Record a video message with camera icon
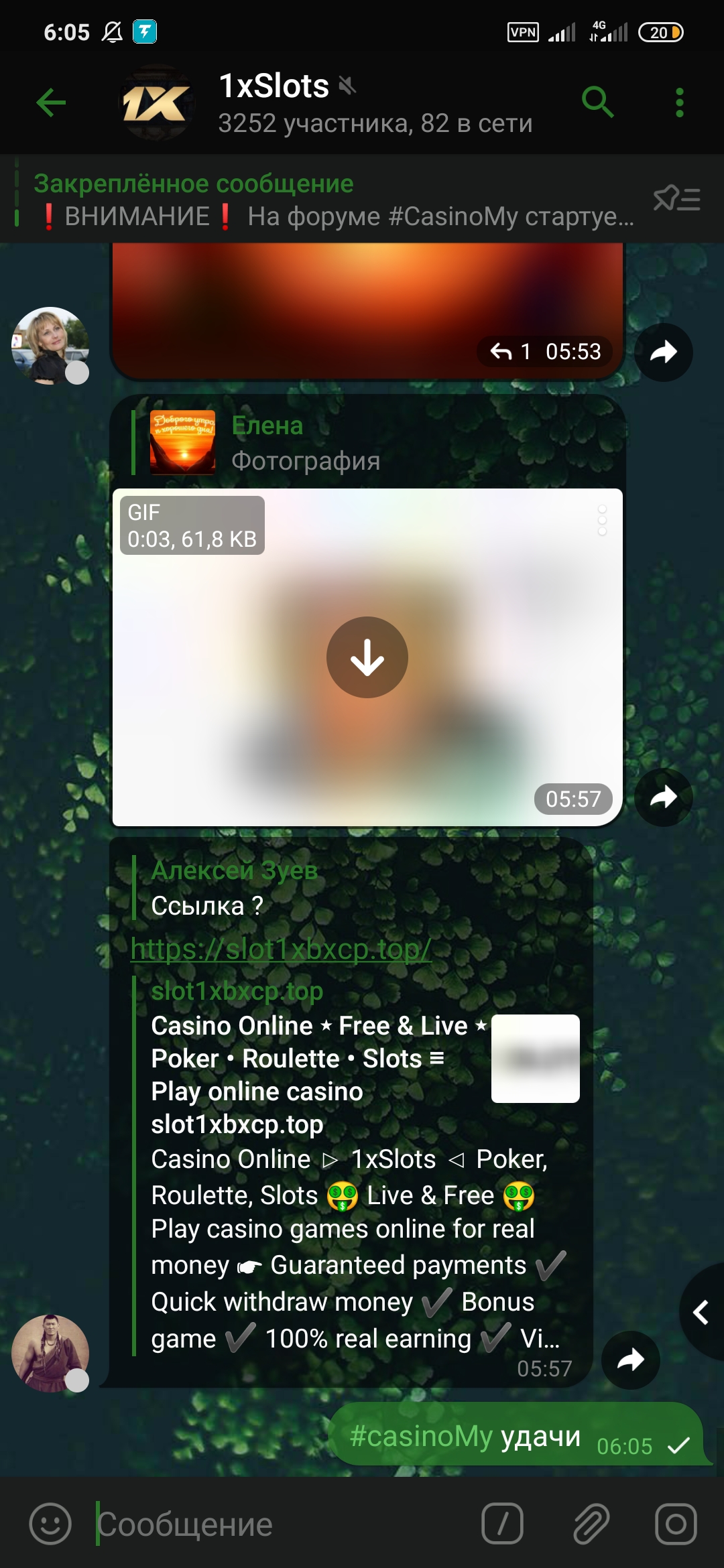The width and height of the screenshot is (724, 1568). click(676, 1524)
